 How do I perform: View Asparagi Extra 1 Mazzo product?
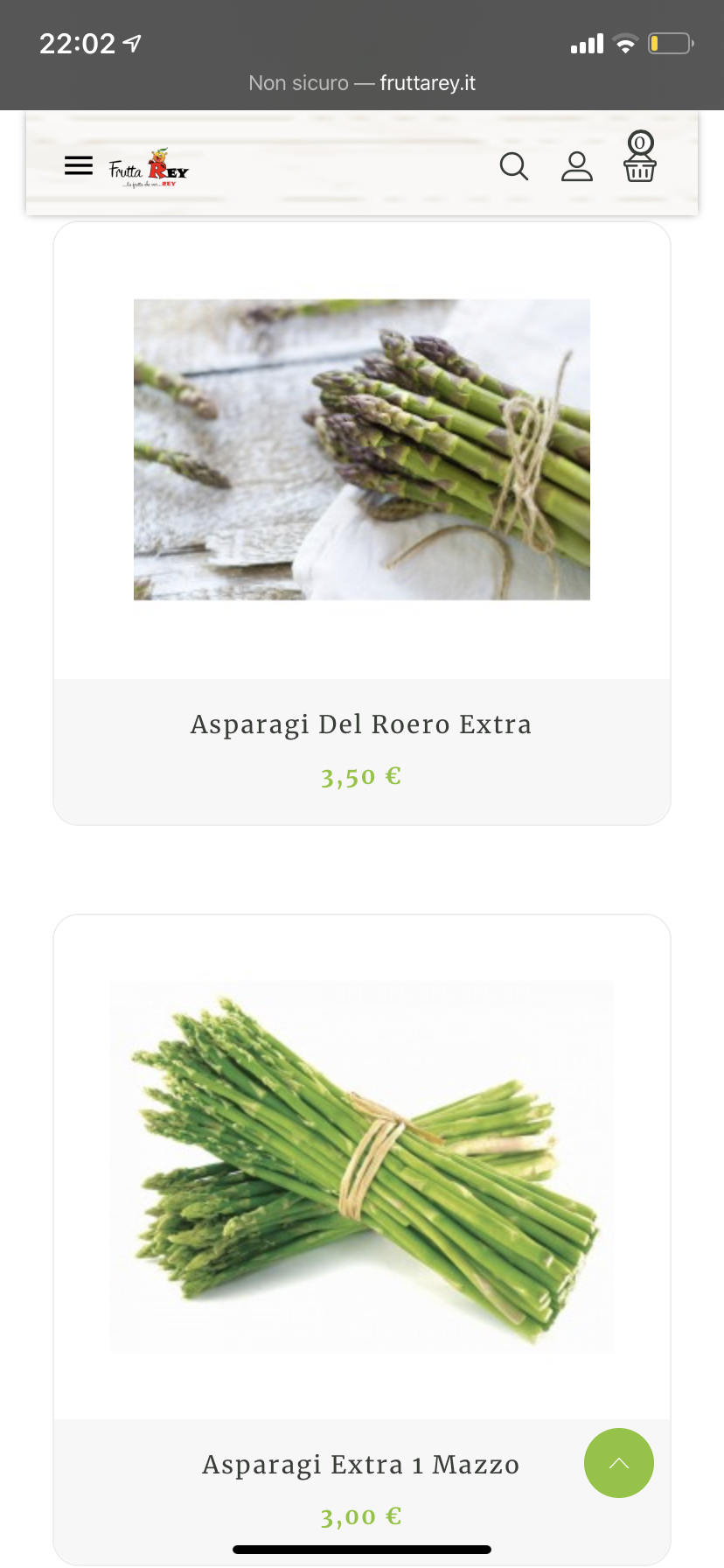click(361, 1465)
